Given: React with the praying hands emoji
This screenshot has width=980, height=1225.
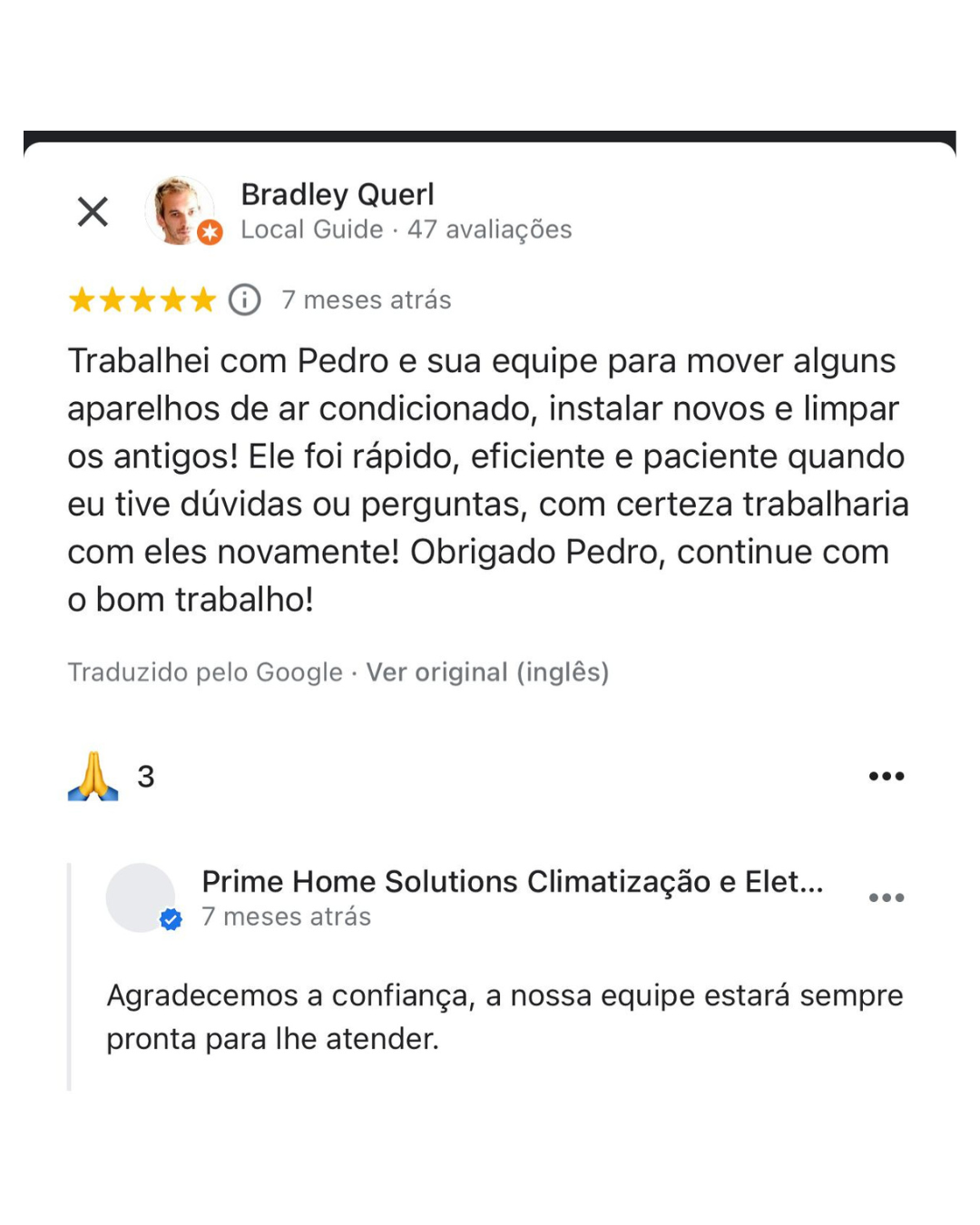Looking at the screenshot, I should pyautogui.click(x=93, y=777).
